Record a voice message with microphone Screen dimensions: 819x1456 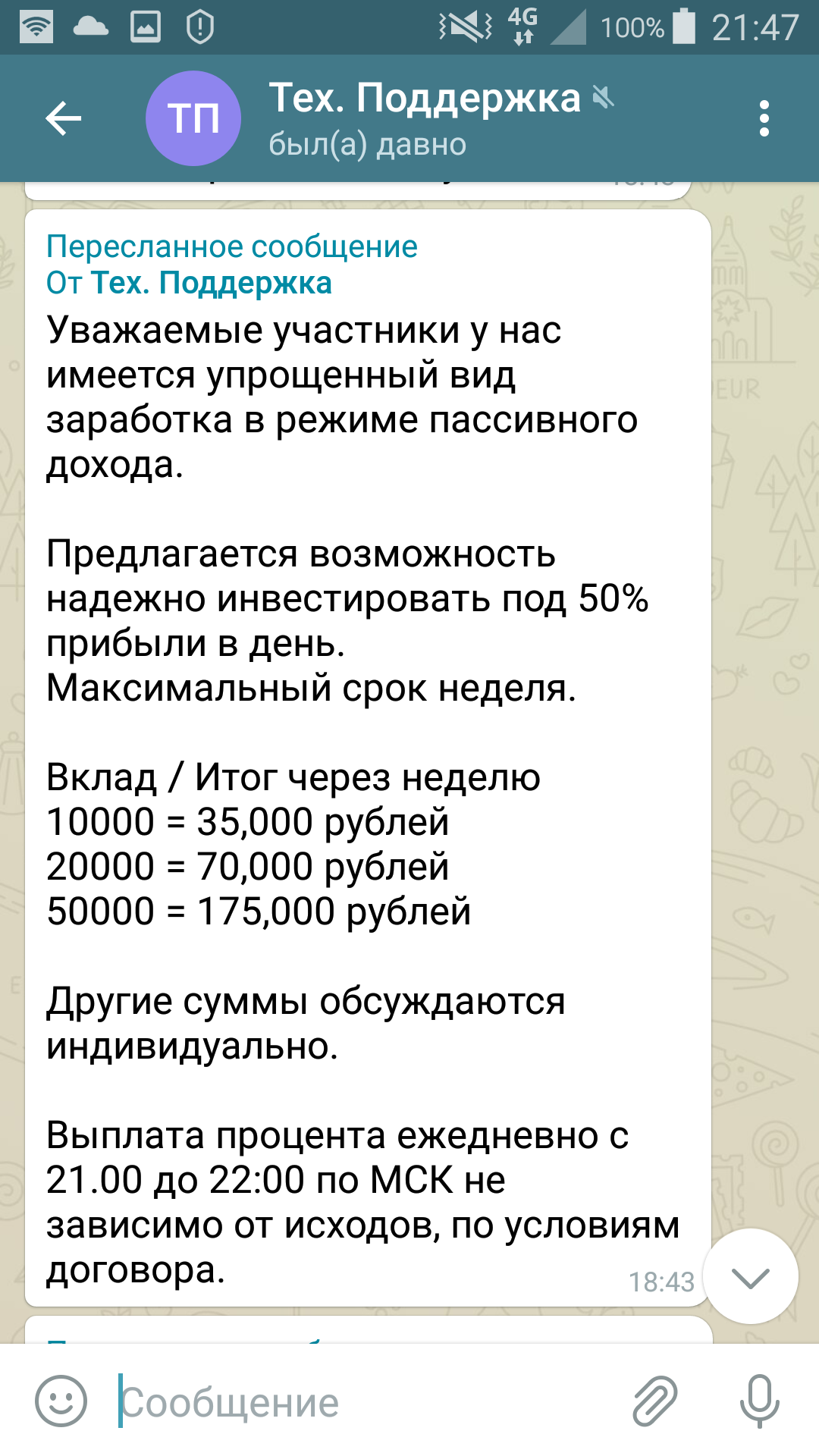[759, 1401]
